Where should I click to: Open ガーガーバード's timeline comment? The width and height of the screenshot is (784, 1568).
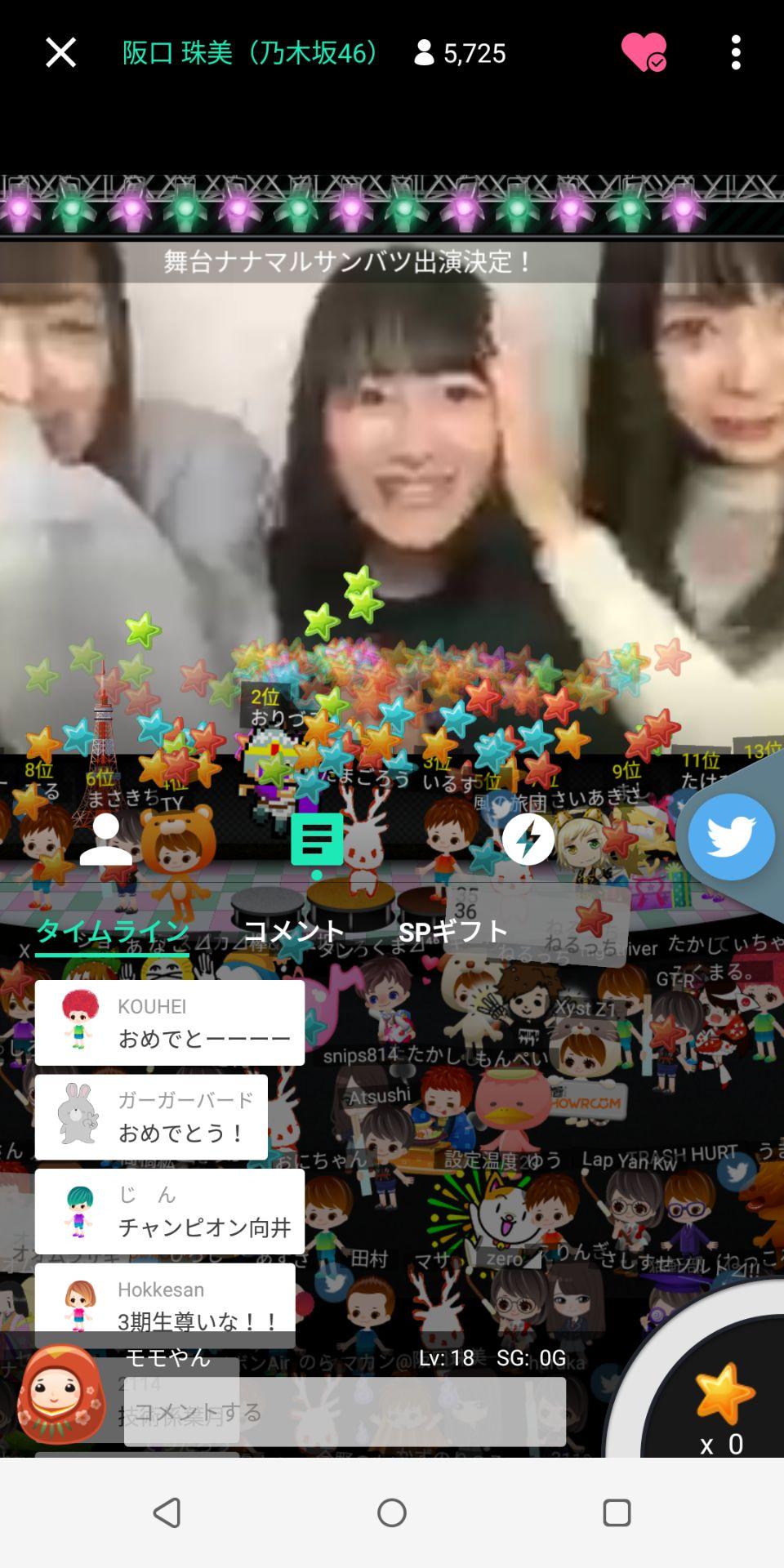(152, 1117)
